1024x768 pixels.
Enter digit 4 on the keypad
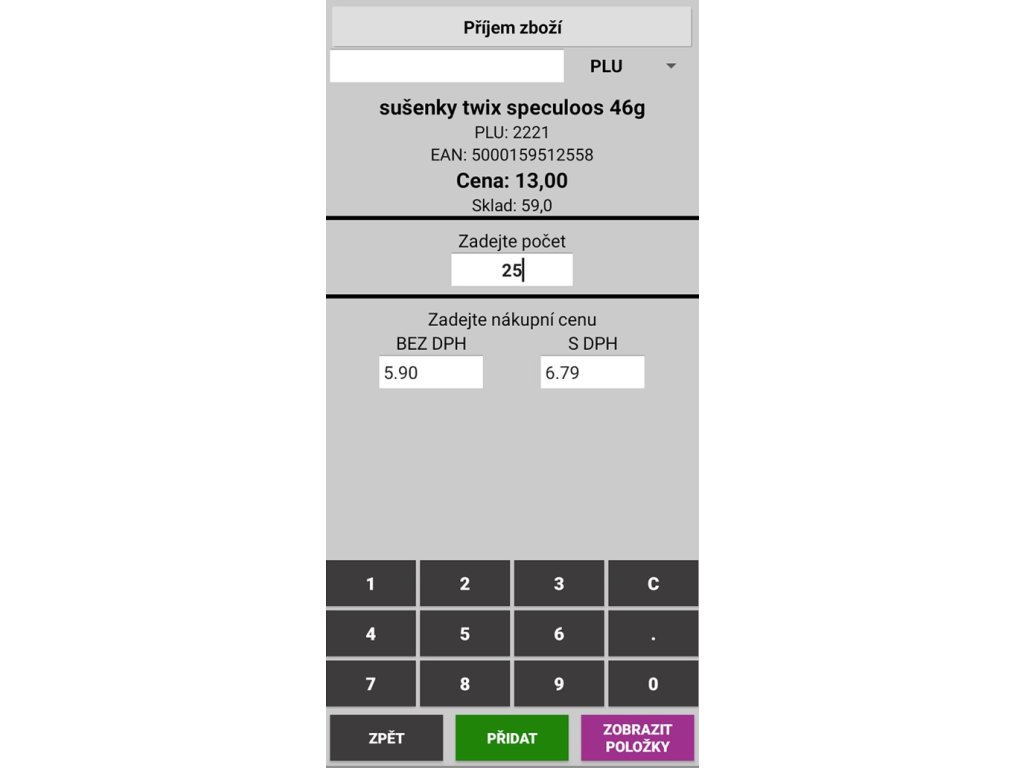(371, 633)
